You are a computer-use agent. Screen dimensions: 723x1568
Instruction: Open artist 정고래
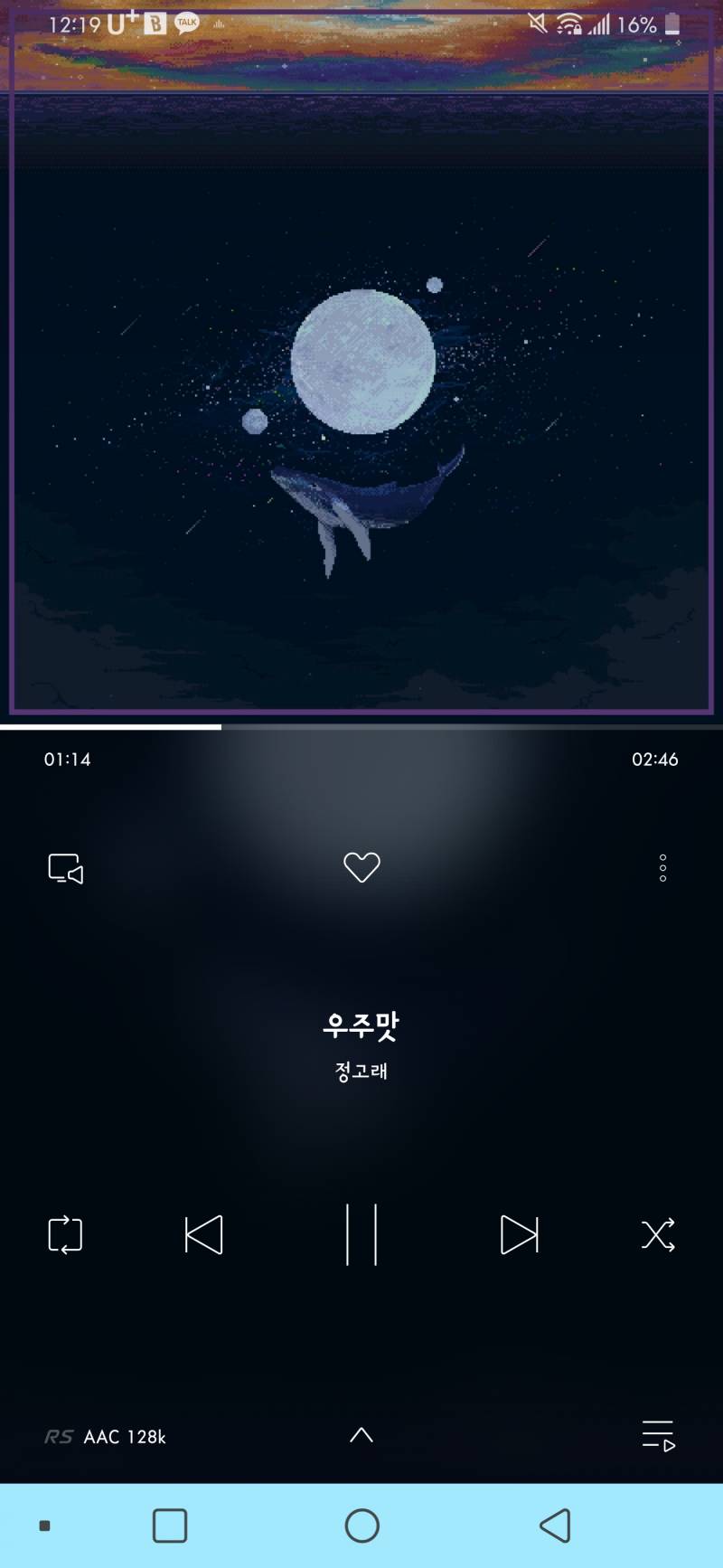pyautogui.click(x=361, y=1072)
